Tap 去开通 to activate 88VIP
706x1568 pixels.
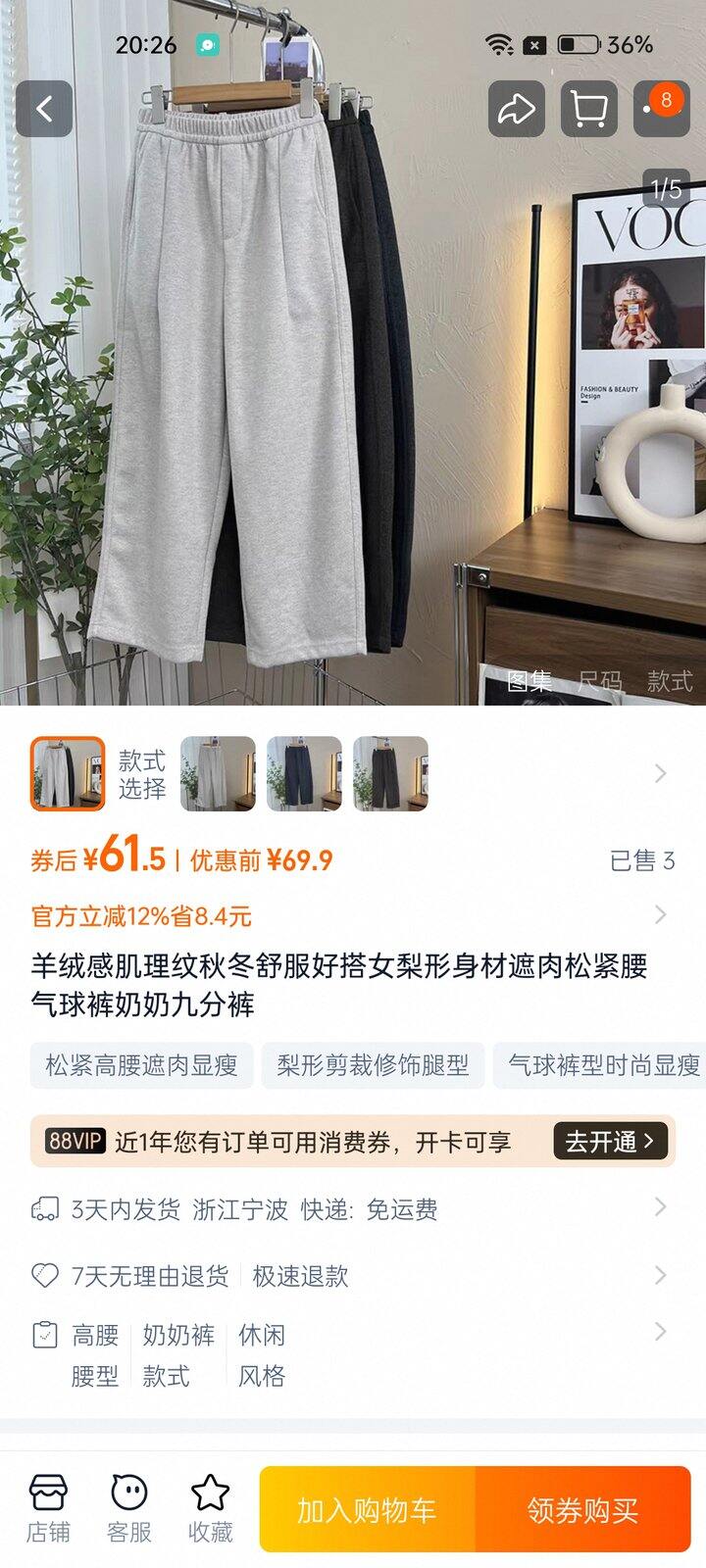point(610,1142)
